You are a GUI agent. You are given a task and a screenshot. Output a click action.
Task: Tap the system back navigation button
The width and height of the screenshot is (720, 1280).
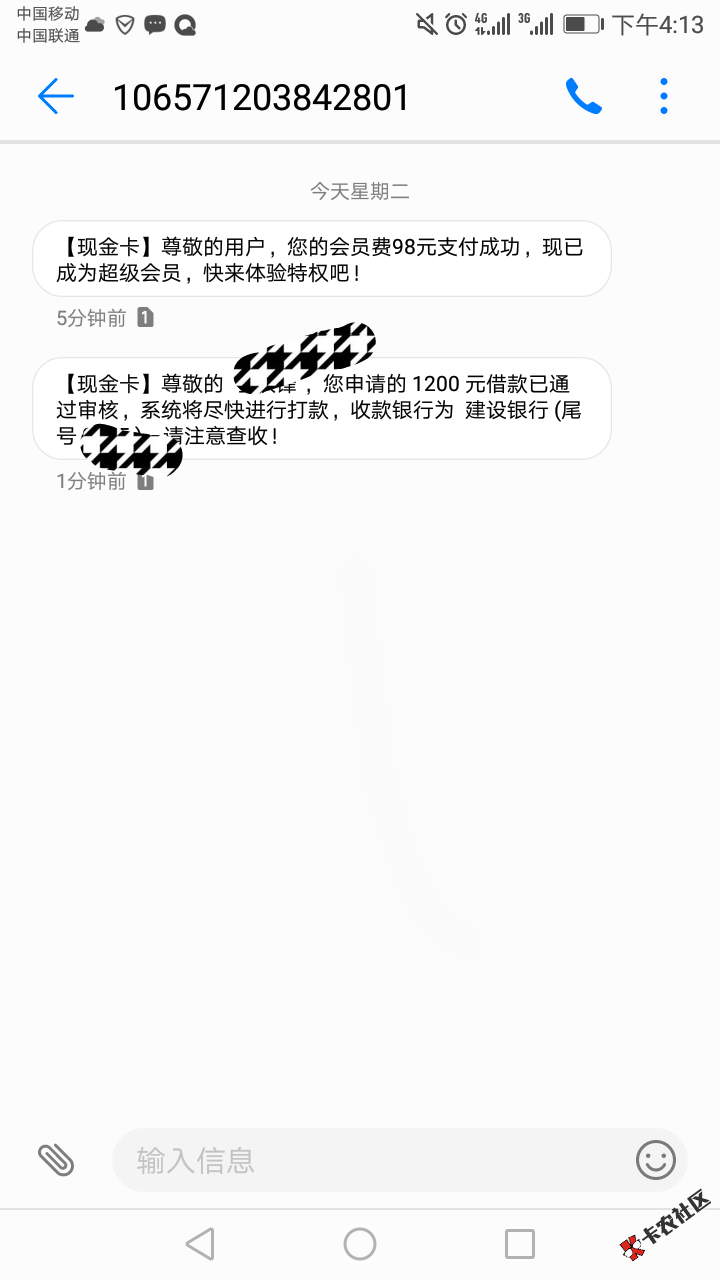[x=200, y=1244]
